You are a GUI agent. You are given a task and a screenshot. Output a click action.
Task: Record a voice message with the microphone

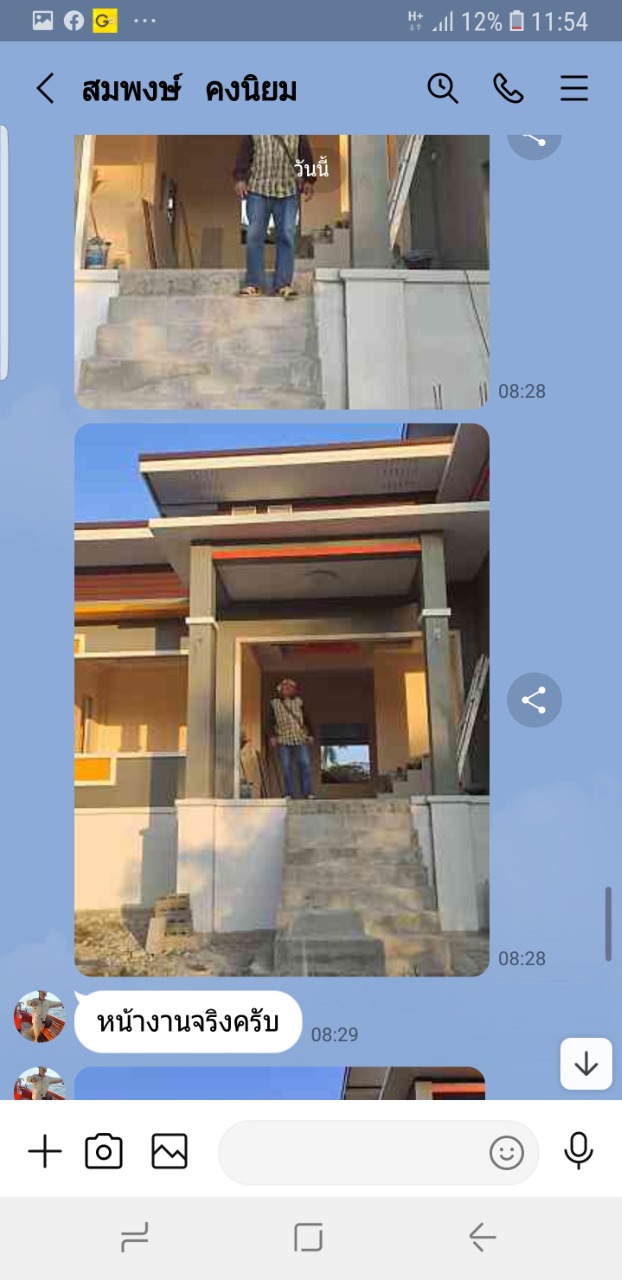pyautogui.click(x=578, y=1152)
